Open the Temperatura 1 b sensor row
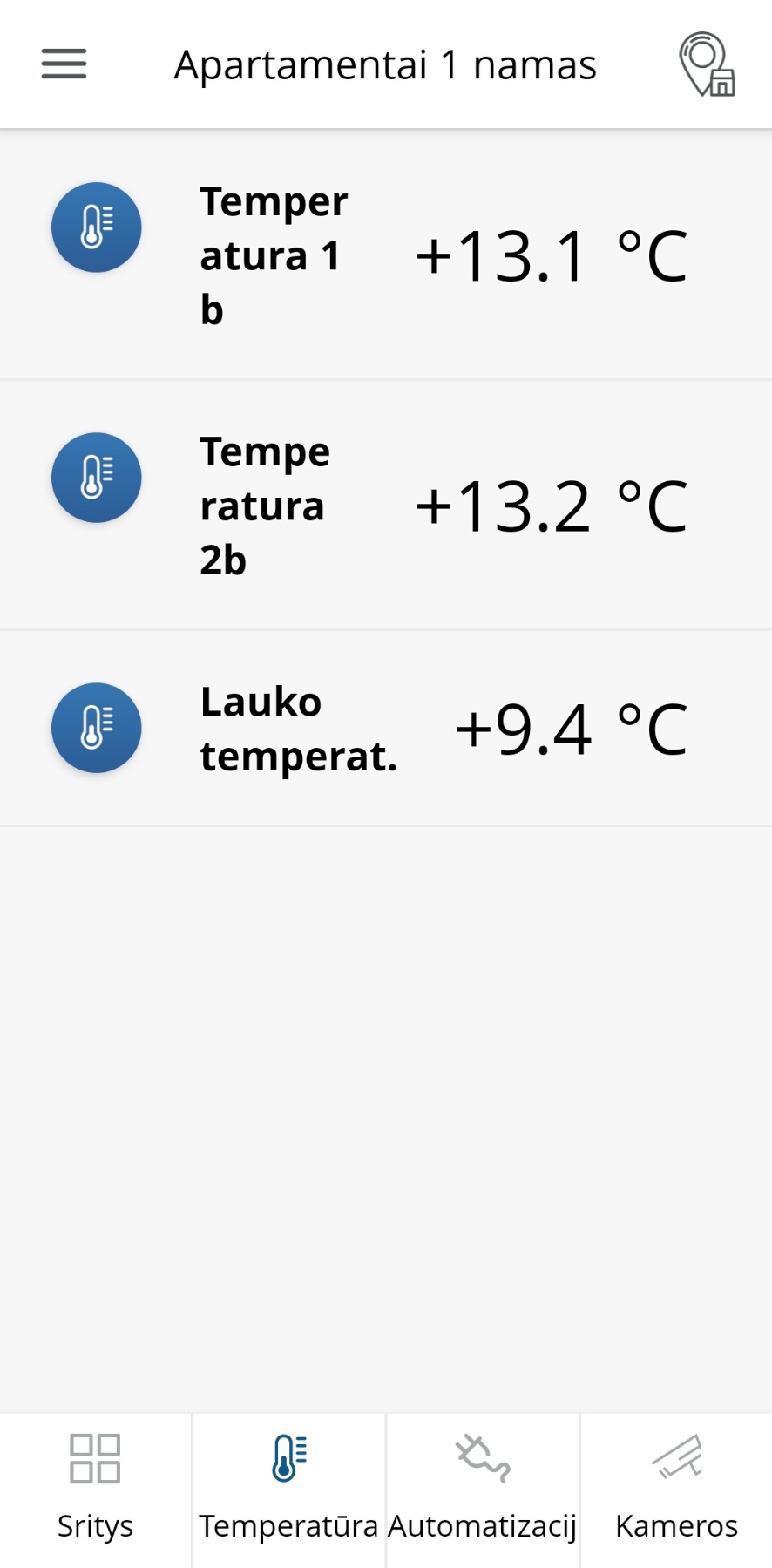772x1568 pixels. click(x=386, y=255)
